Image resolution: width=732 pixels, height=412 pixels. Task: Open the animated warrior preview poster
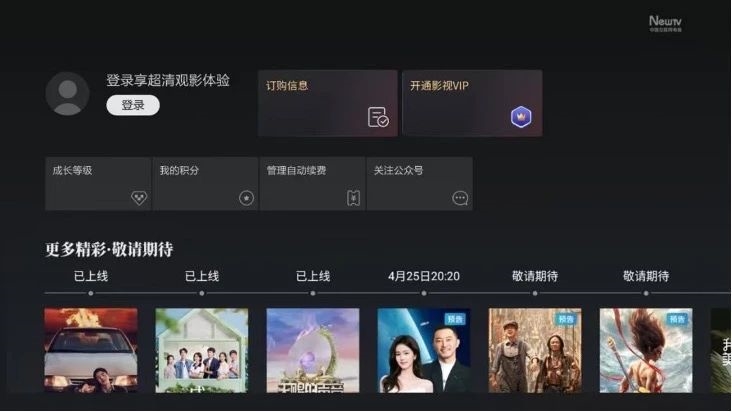coord(646,350)
